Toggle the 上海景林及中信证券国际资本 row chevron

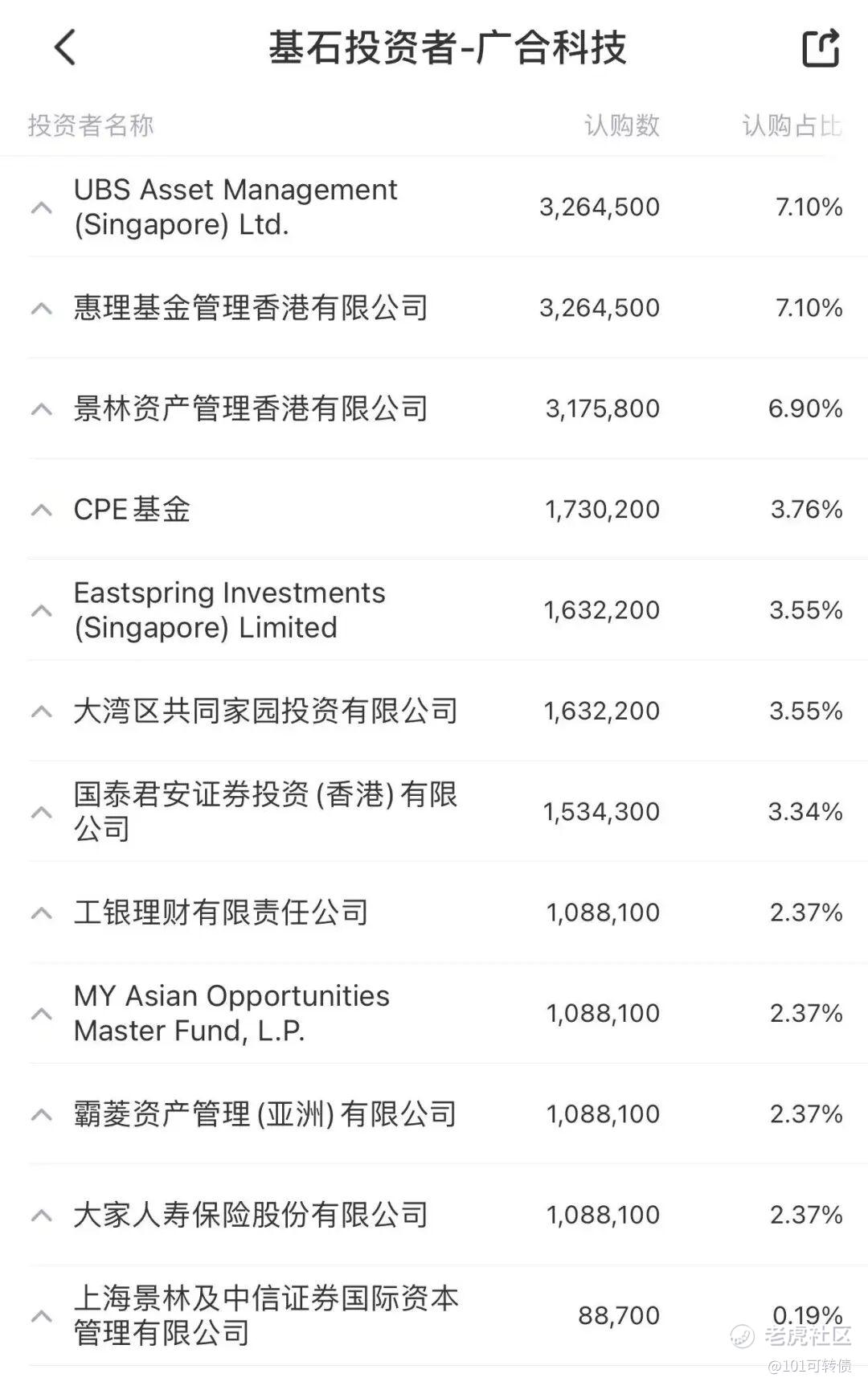41,1316
